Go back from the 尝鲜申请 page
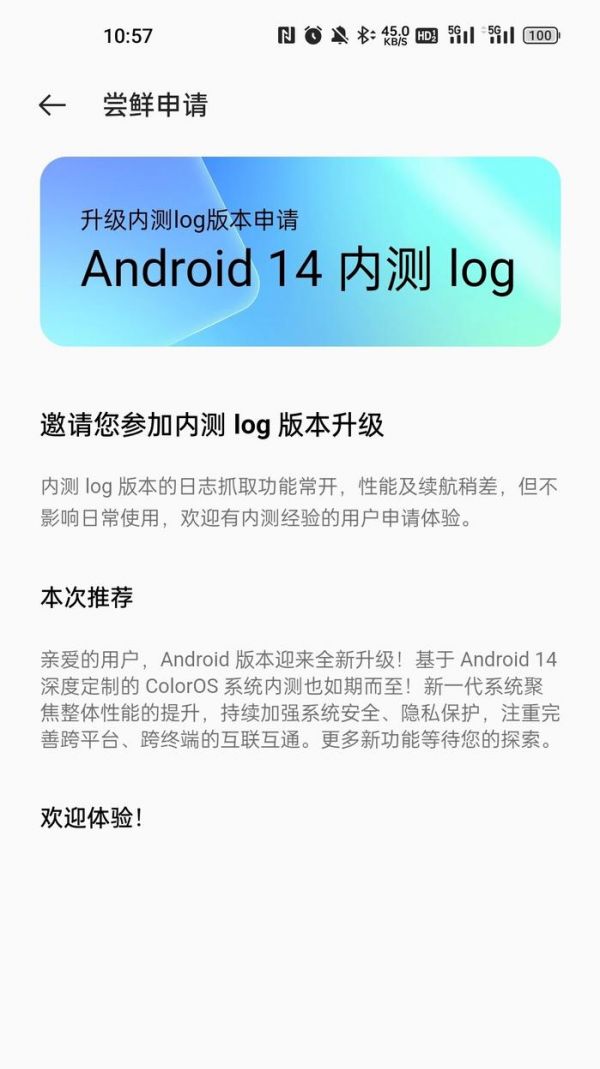Screen dimensions: 600x1069 52,105
